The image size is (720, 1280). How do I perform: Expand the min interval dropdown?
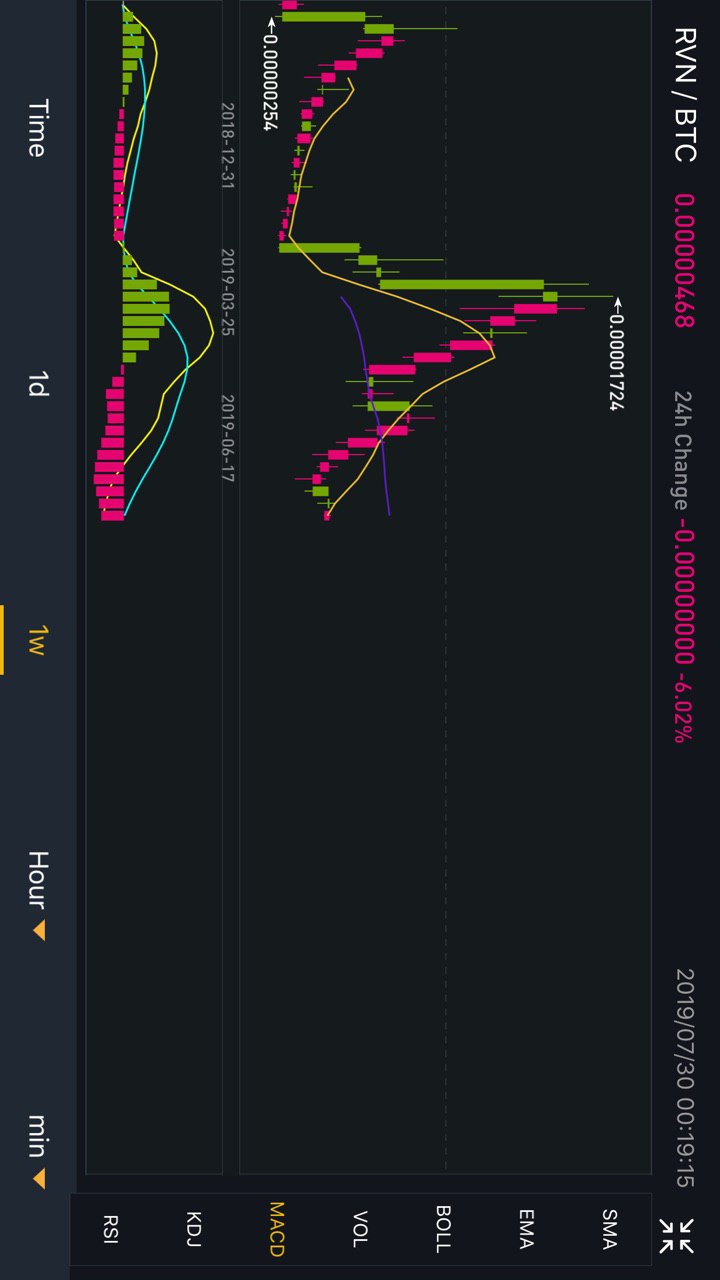[x=36, y=1151]
